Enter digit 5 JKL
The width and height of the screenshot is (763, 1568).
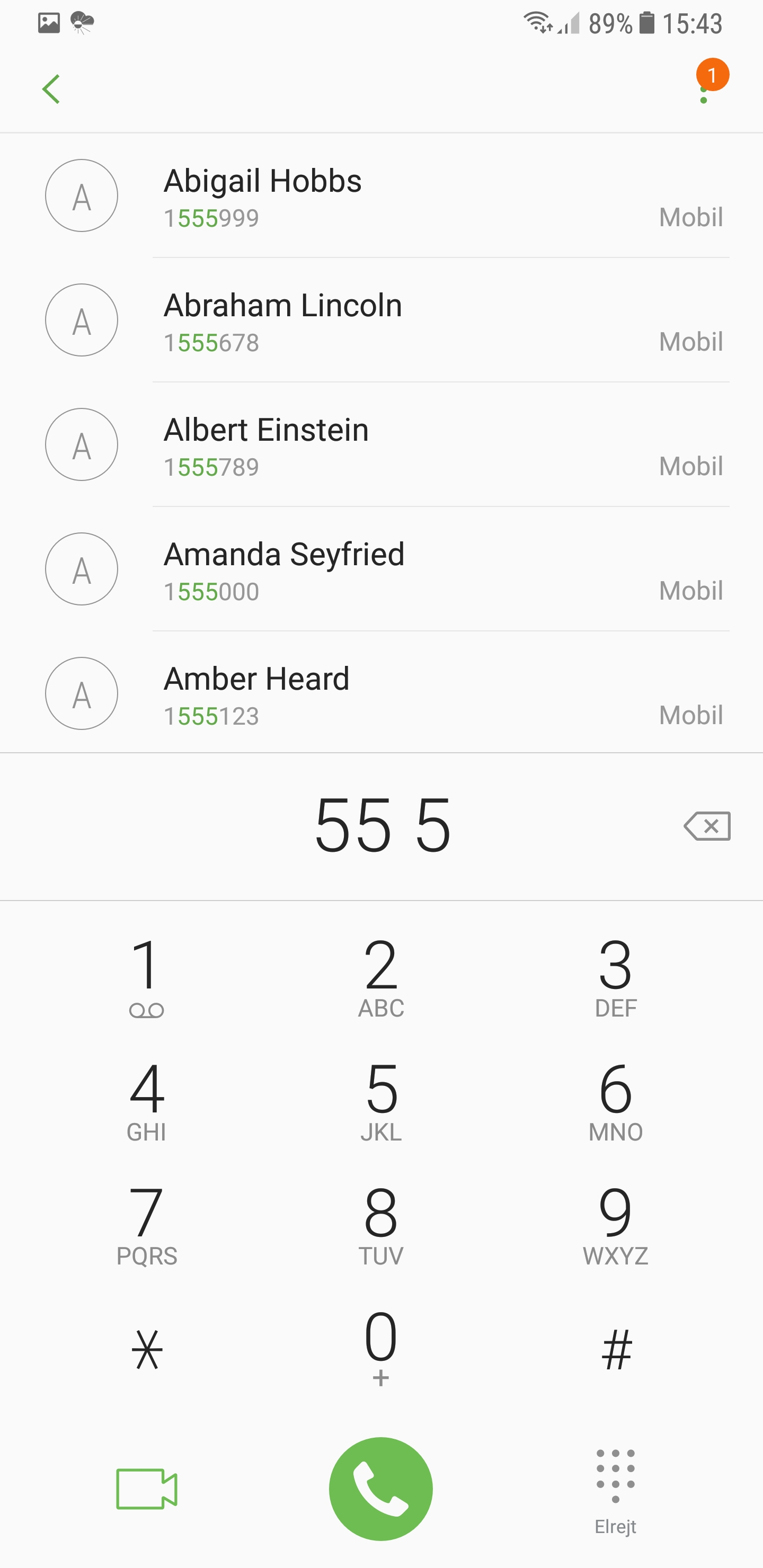point(381,1102)
